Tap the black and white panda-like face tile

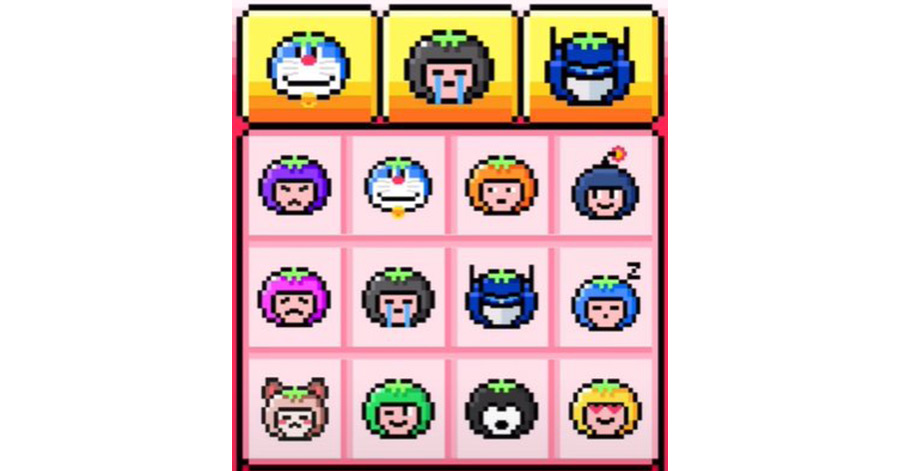pos(502,408)
